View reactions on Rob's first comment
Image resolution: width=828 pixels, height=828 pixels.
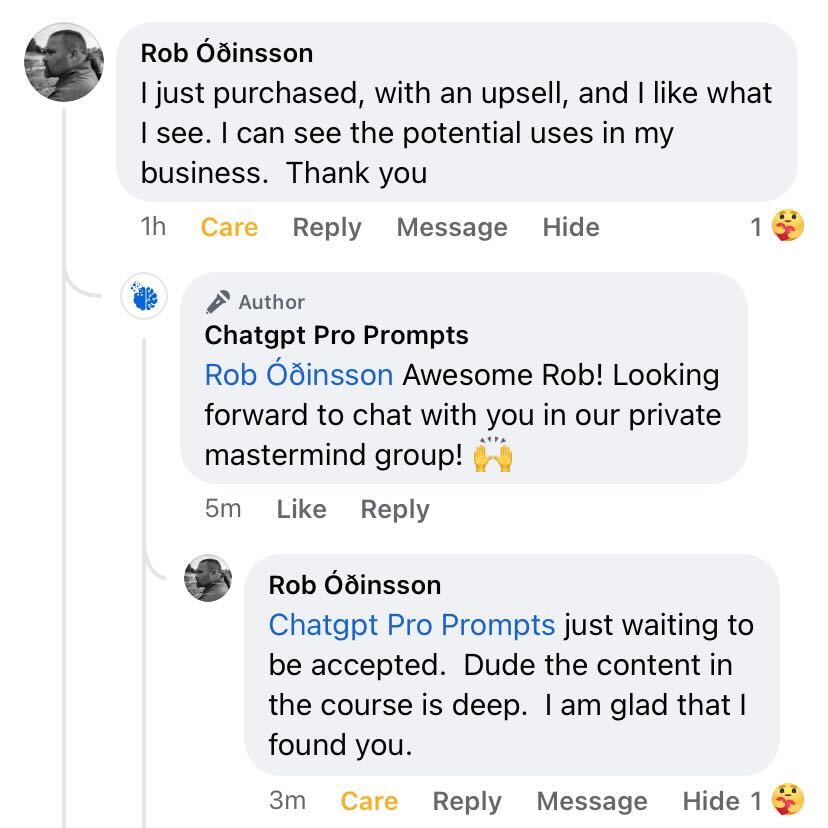[x=778, y=227]
